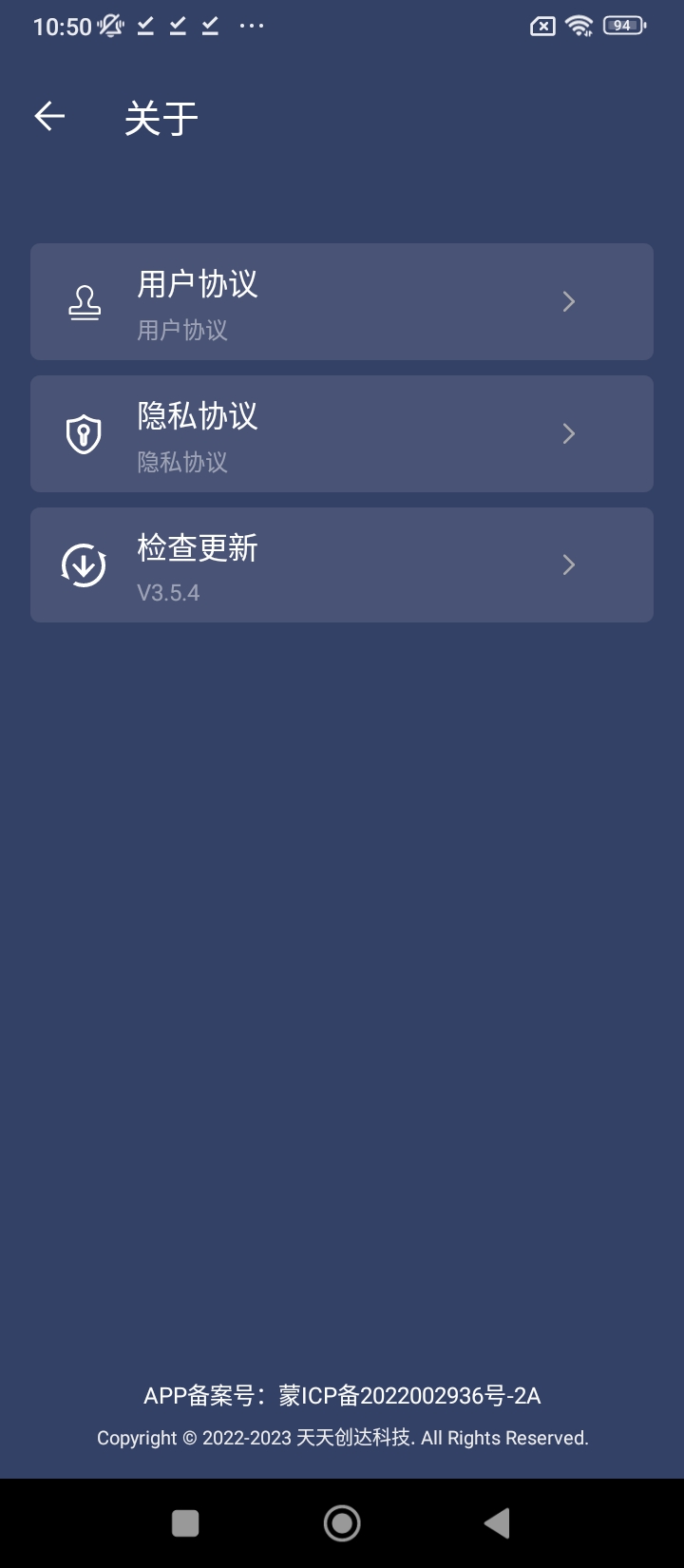Open the 用户协议 row
The width and height of the screenshot is (684, 1568).
pyautogui.click(x=342, y=301)
